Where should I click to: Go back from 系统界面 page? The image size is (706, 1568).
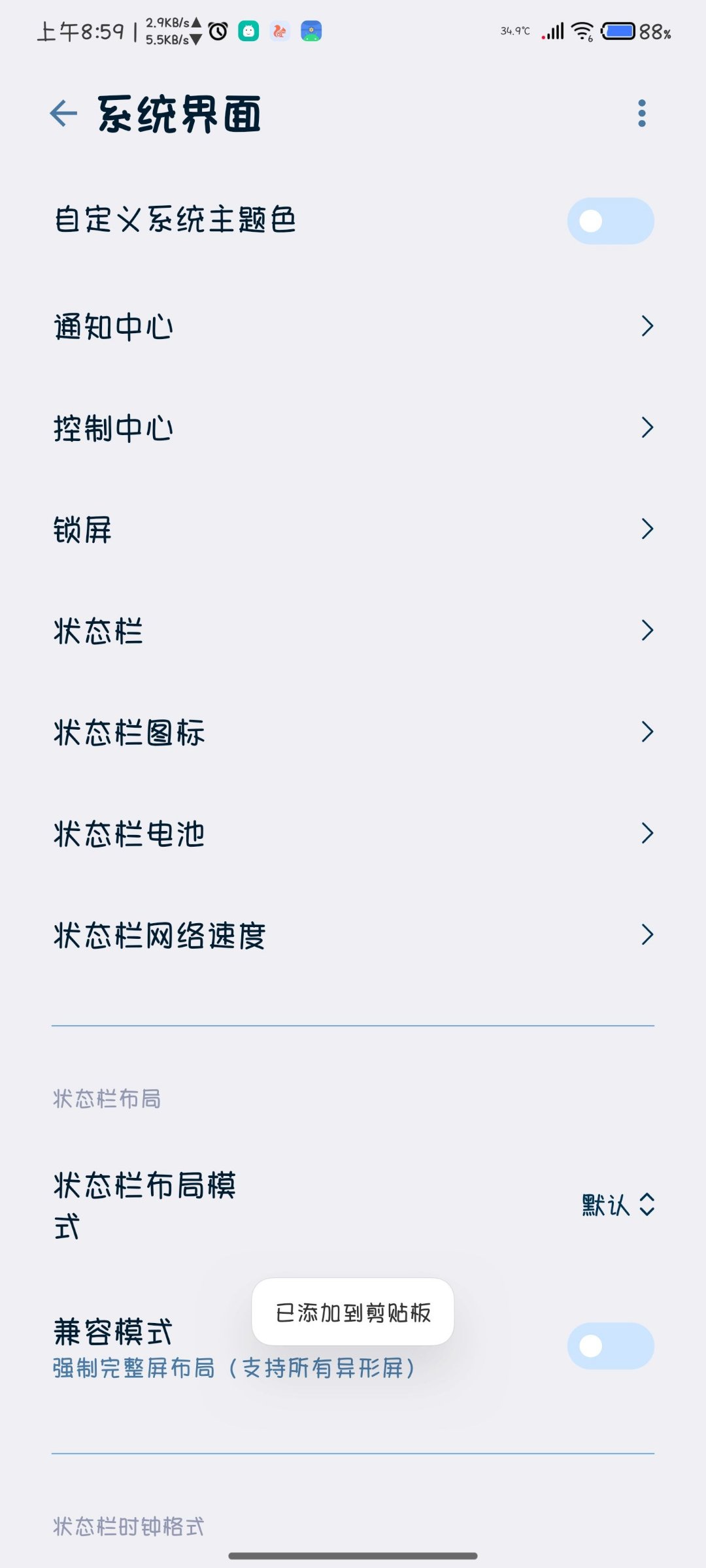tap(63, 114)
